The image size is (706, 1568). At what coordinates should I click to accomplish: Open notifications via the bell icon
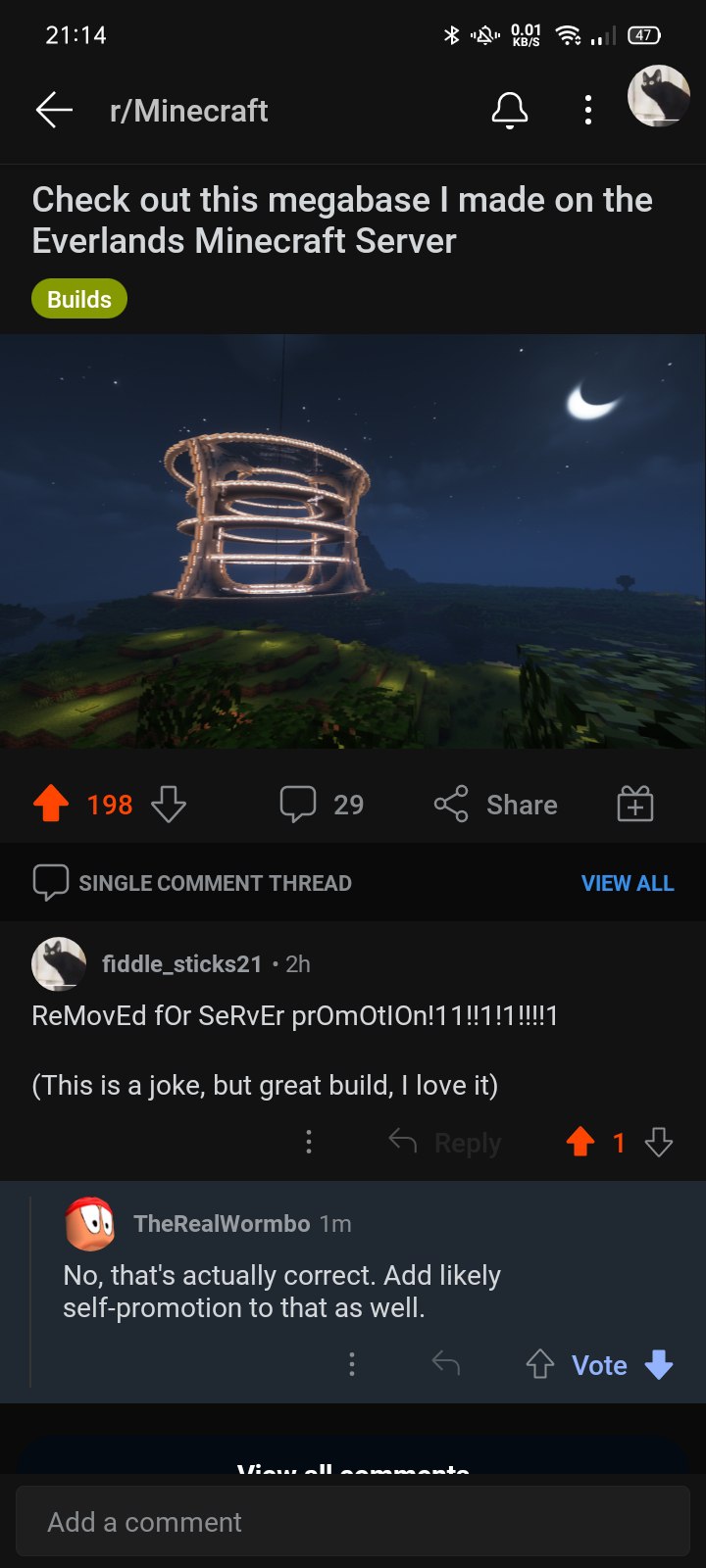tap(511, 110)
